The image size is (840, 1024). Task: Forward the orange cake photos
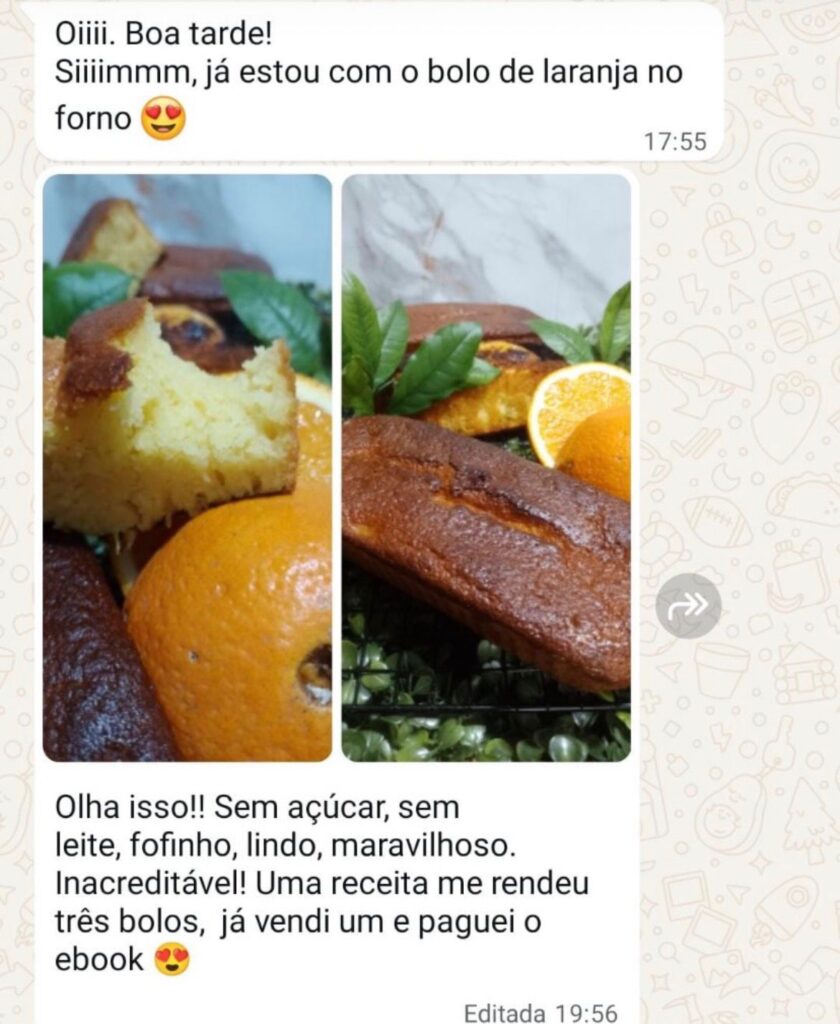point(688,606)
